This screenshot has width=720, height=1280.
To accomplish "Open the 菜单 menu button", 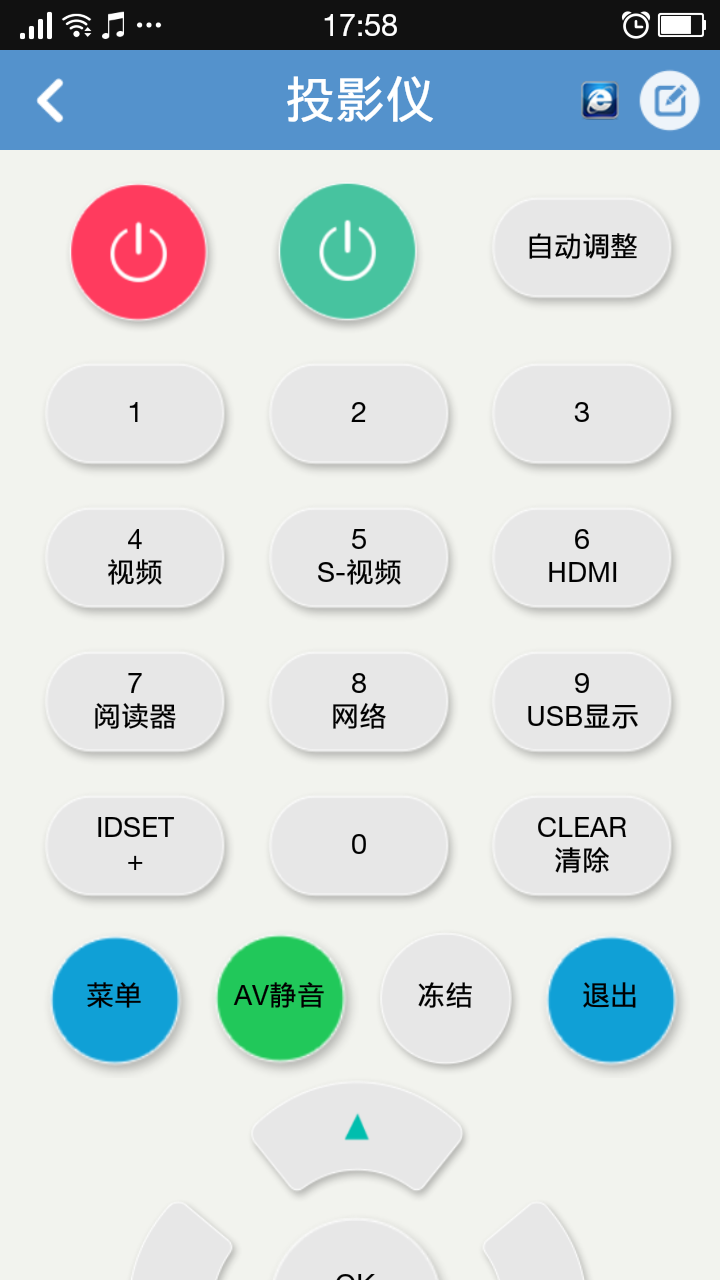I will (115, 998).
